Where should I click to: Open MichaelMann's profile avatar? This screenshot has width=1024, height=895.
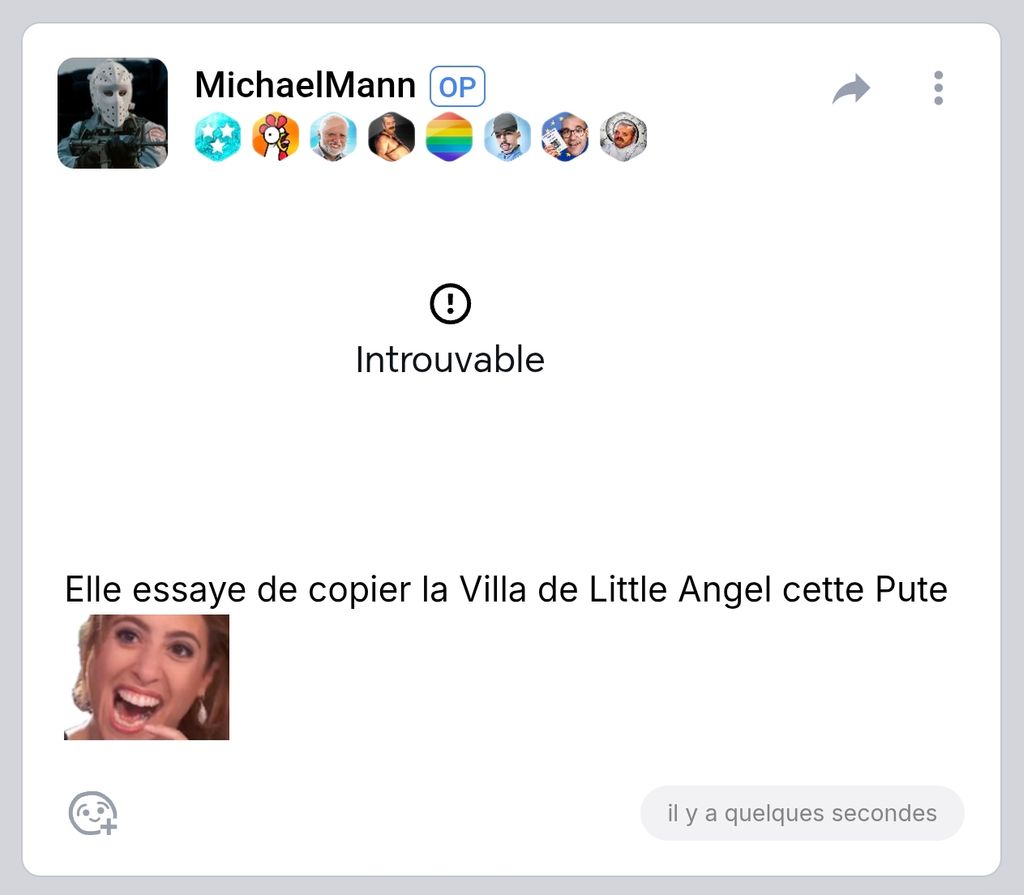pyautogui.click(x=112, y=113)
